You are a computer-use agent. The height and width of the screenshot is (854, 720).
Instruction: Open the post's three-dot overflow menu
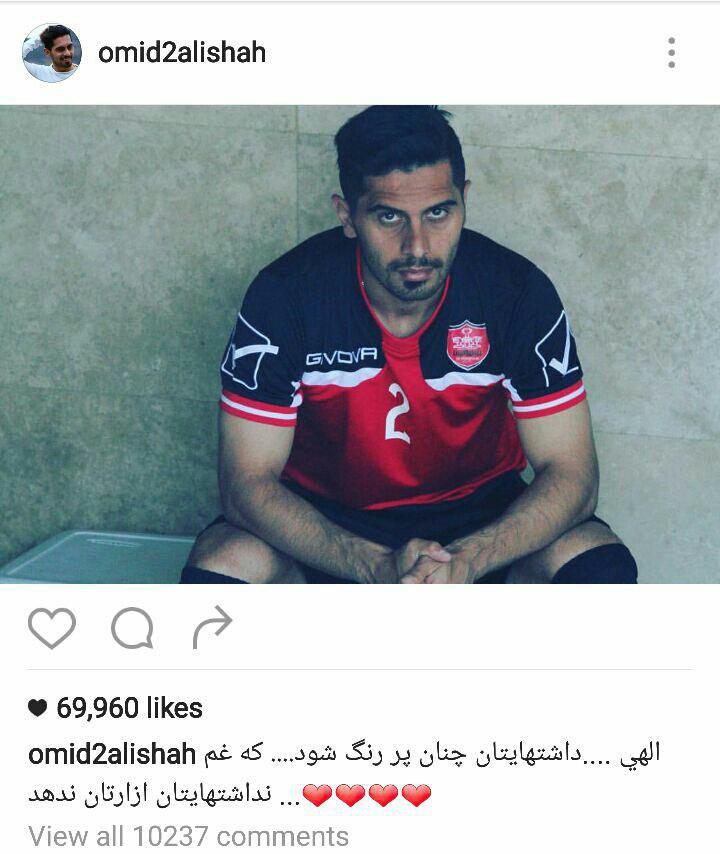click(671, 53)
